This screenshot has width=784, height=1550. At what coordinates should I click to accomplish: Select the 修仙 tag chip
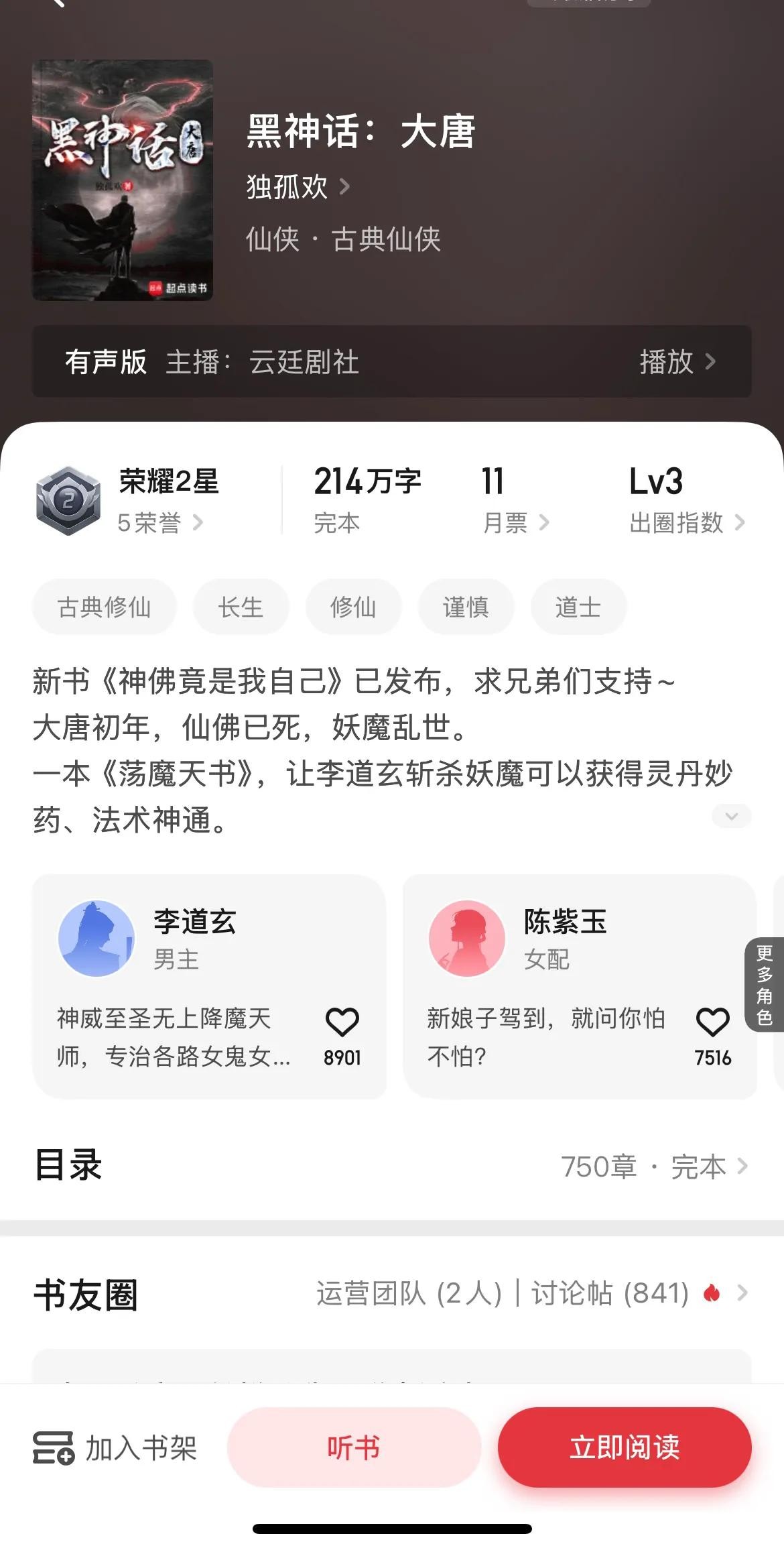(353, 607)
